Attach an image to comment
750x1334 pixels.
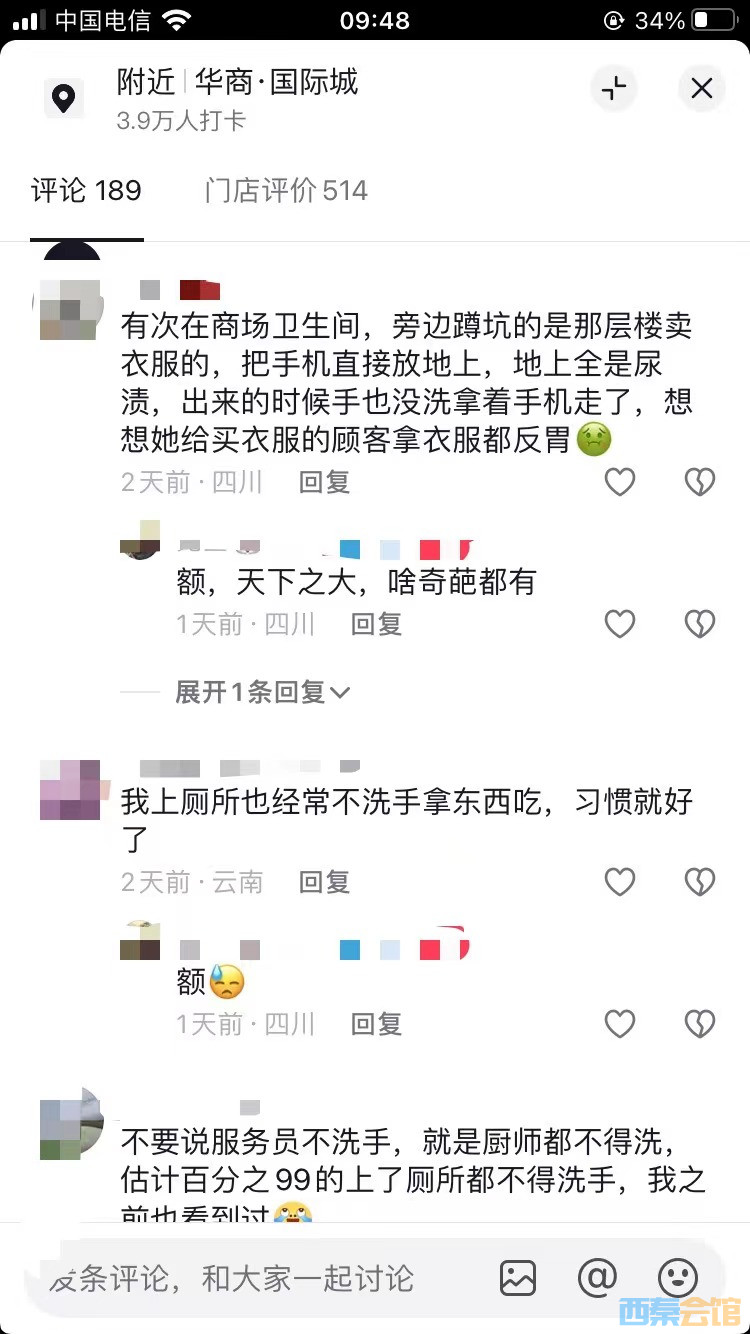[x=518, y=1277]
